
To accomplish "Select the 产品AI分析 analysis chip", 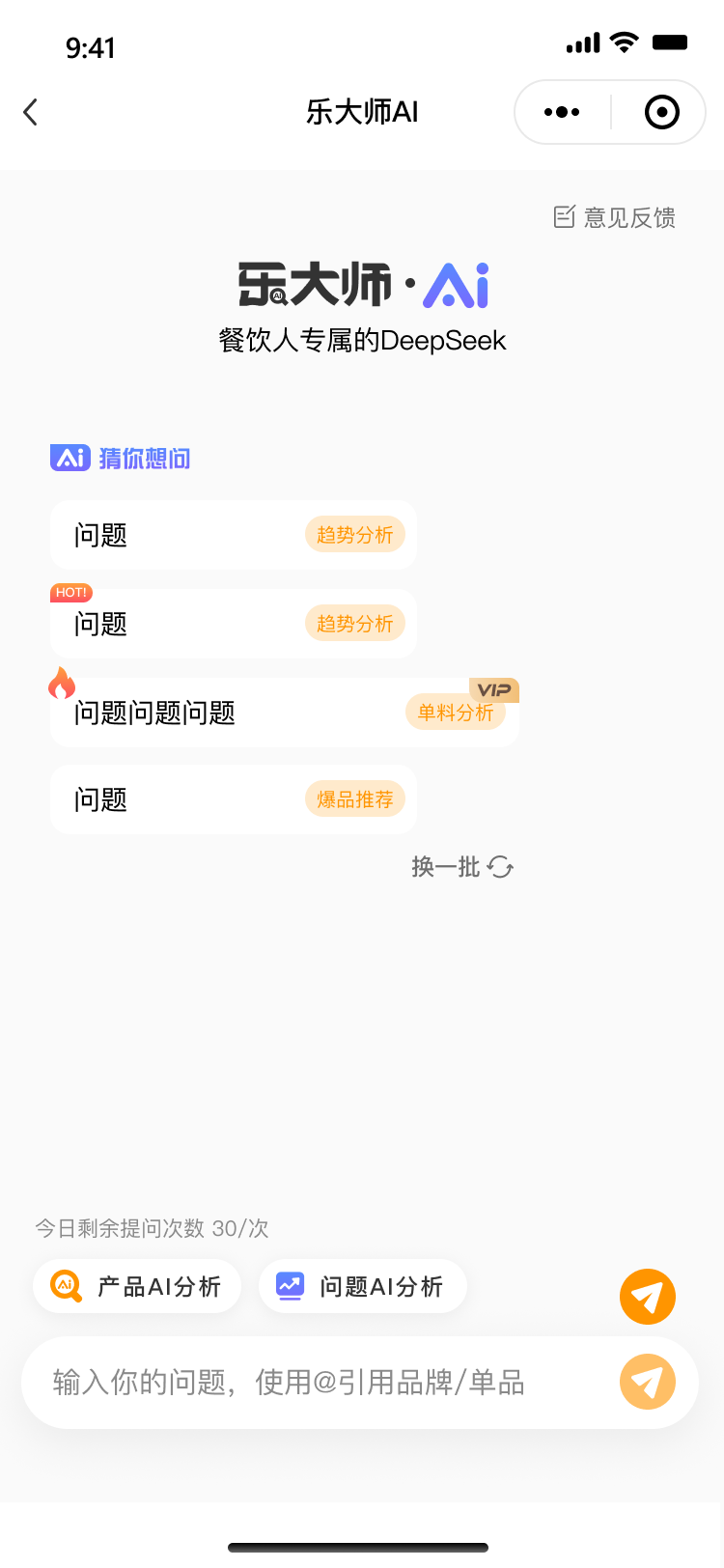I will coord(136,1286).
